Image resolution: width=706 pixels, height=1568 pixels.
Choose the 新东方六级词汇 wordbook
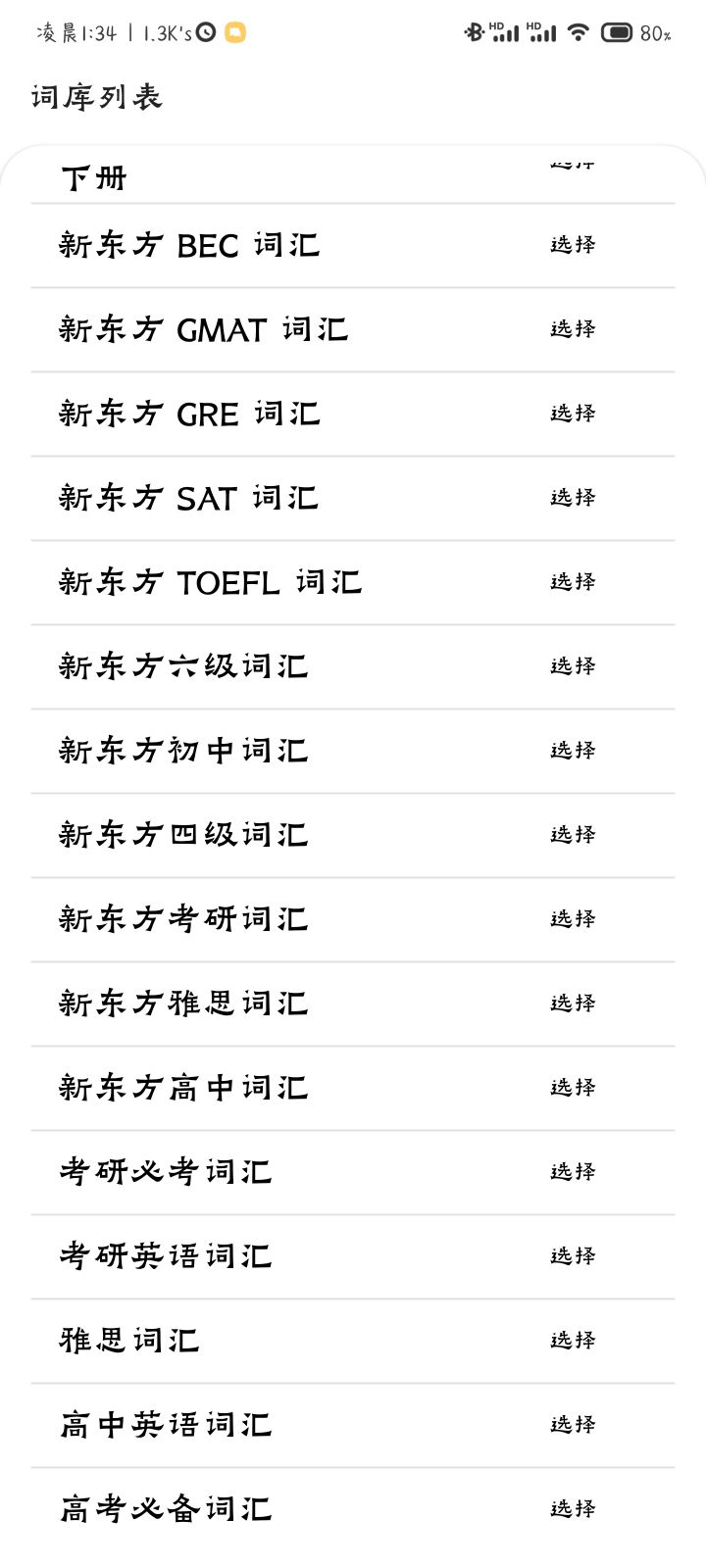(x=573, y=666)
